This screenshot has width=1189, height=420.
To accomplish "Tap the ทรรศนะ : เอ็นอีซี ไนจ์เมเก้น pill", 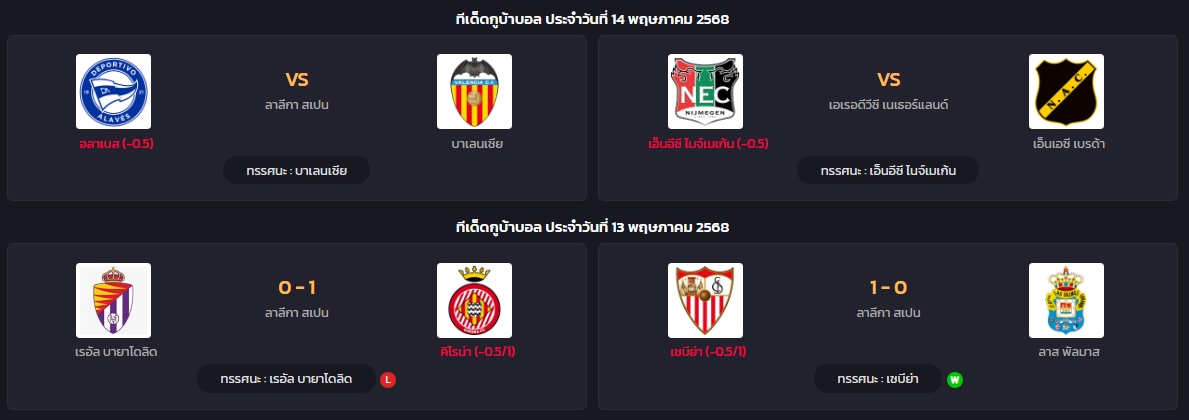I will (887, 171).
